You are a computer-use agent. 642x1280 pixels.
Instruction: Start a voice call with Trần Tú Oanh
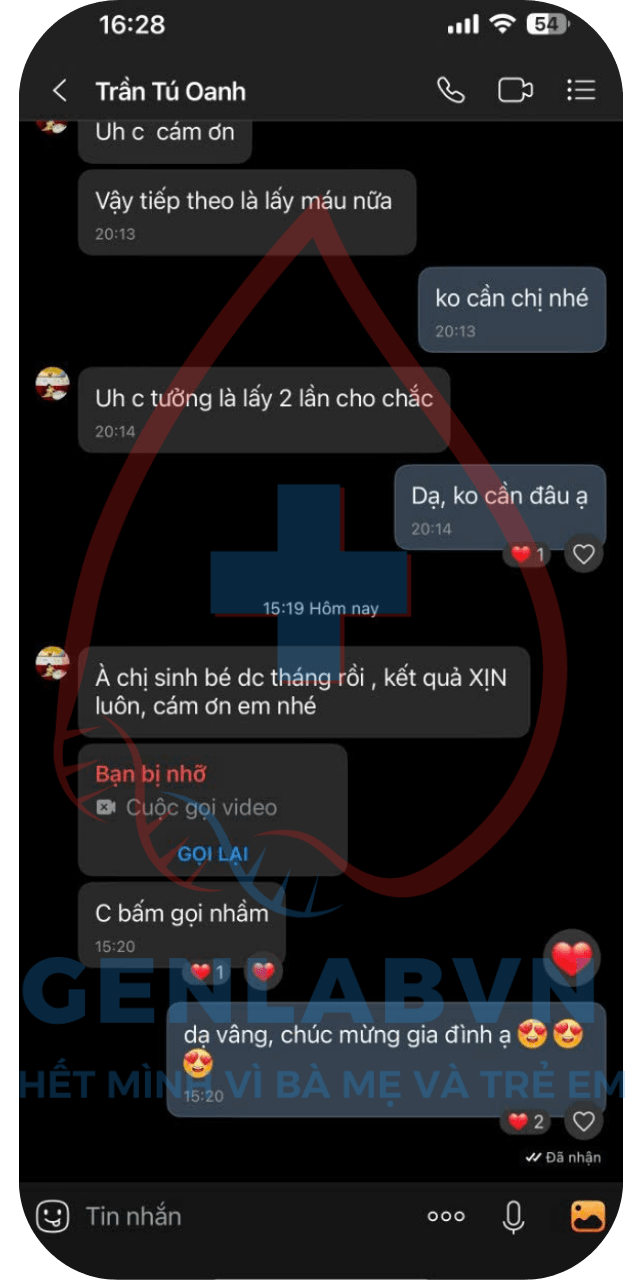click(x=451, y=90)
